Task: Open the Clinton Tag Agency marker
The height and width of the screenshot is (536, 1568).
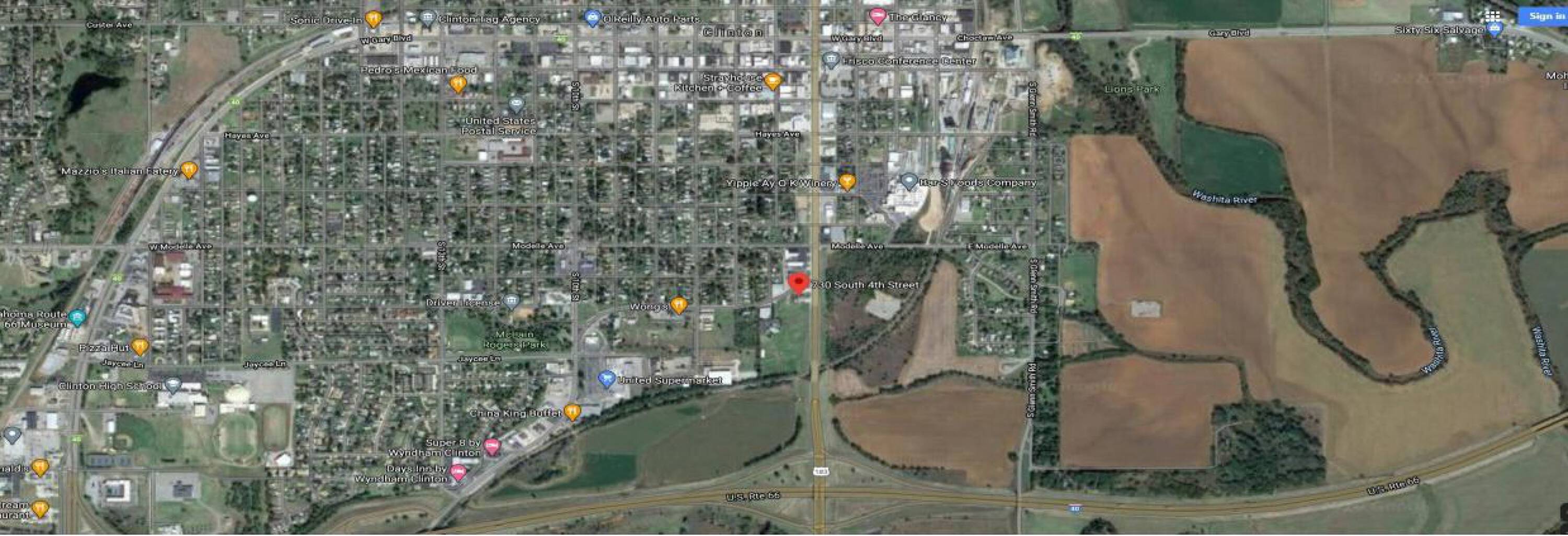Action: point(429,19)
